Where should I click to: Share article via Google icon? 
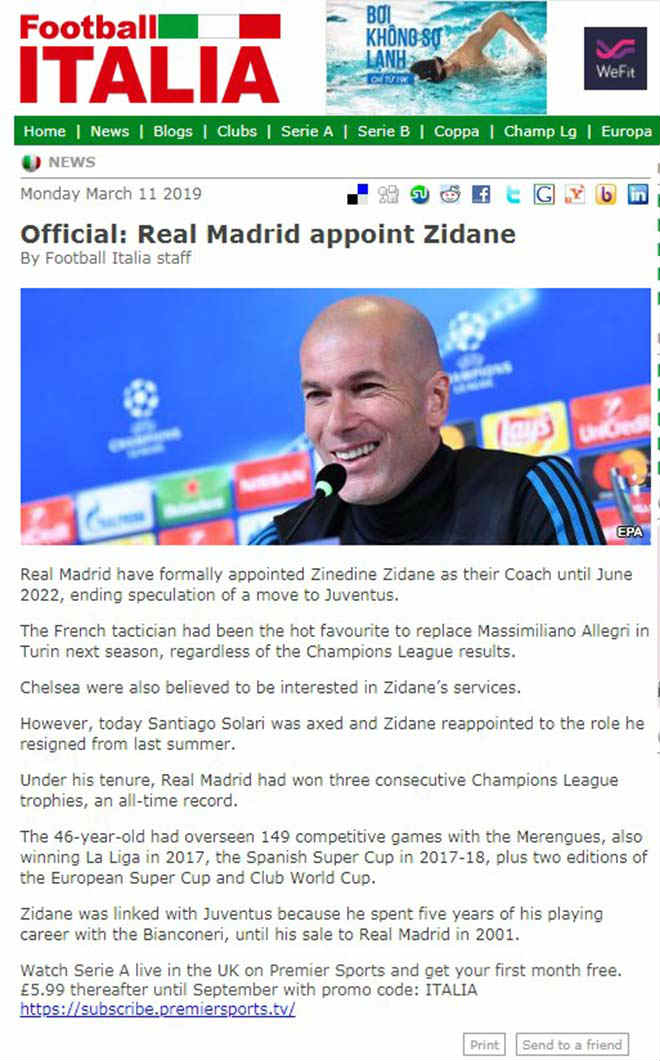click(x=543, y=194)
